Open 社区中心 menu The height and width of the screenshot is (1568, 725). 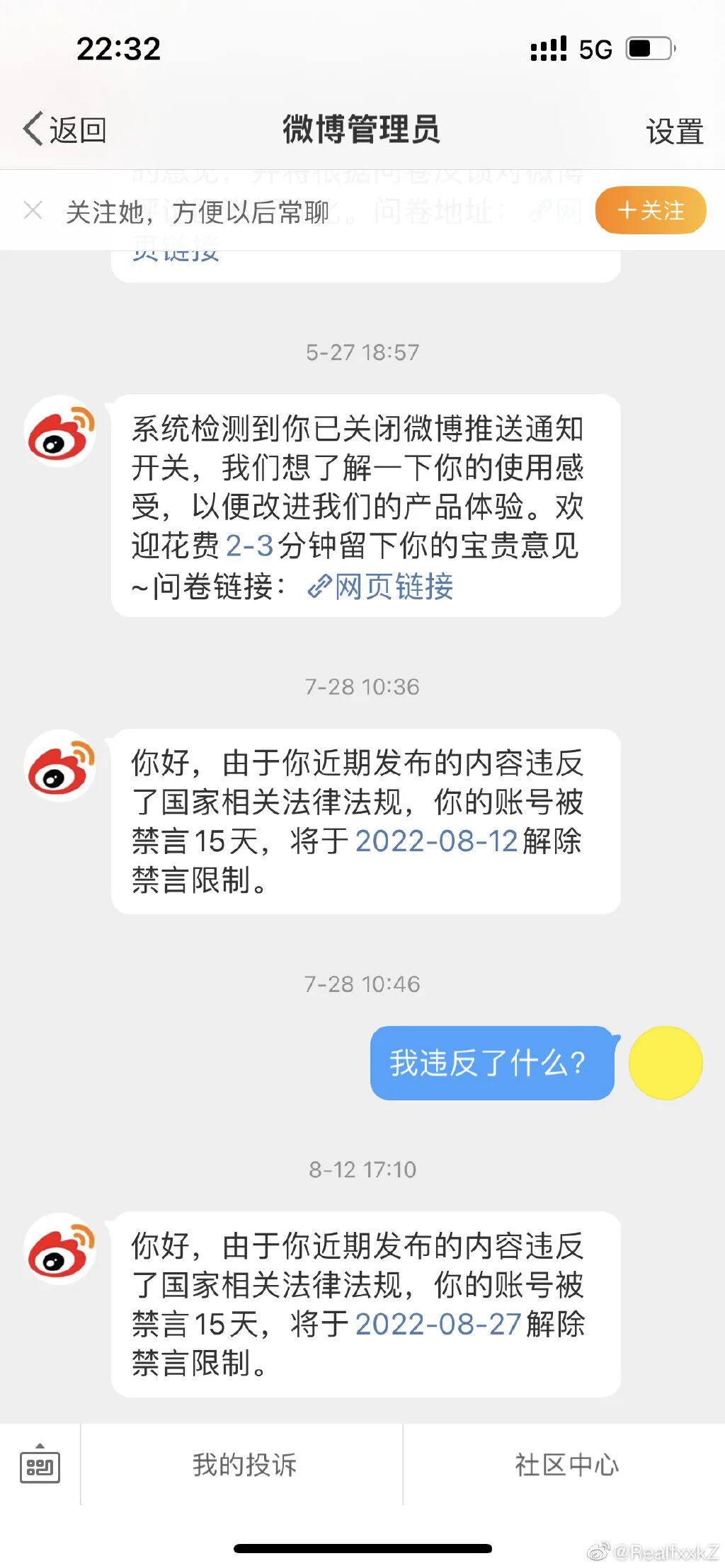(x=566, y=1465)
